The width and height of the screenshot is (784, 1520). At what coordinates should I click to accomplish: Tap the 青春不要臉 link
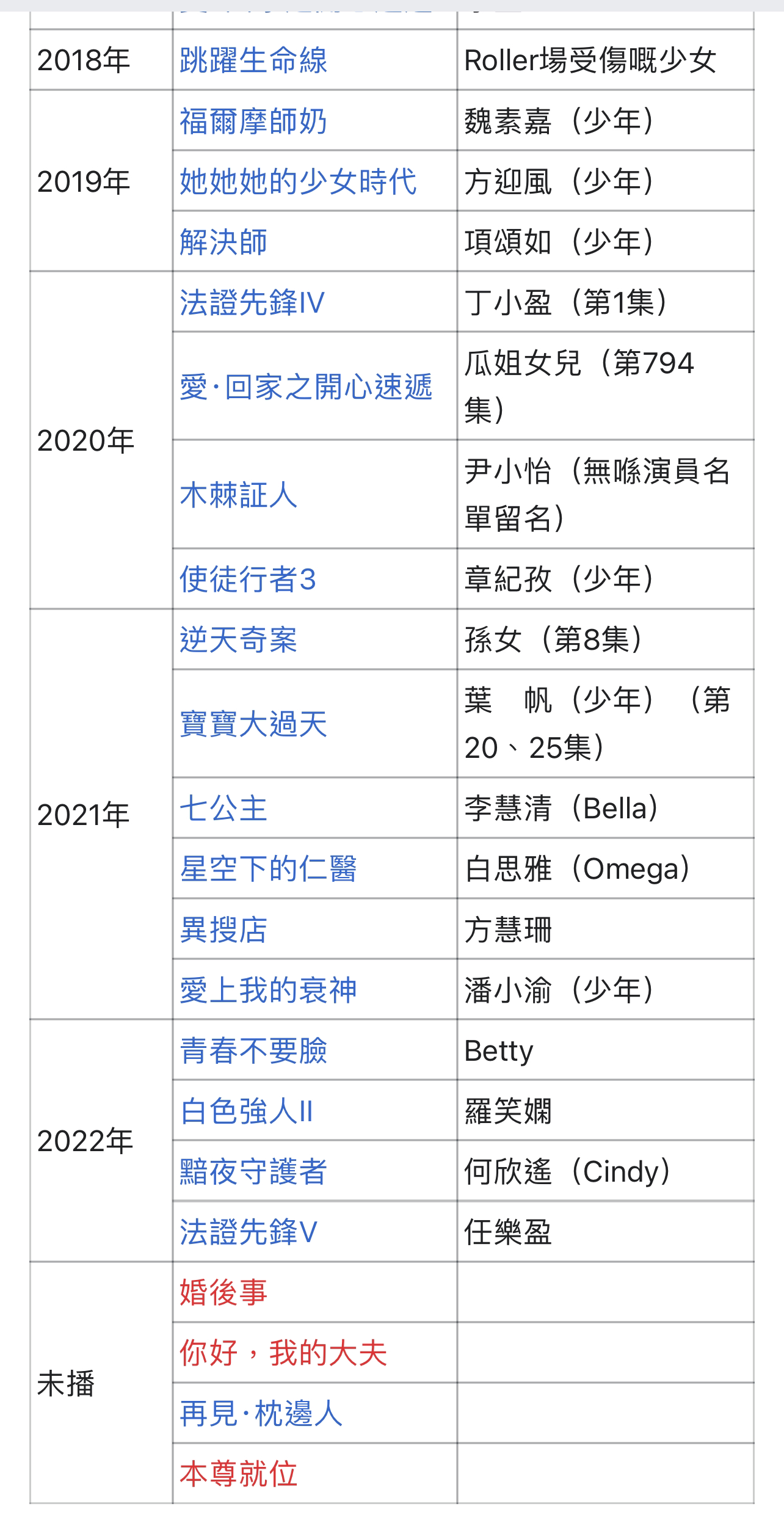[x=253, y=1050]
